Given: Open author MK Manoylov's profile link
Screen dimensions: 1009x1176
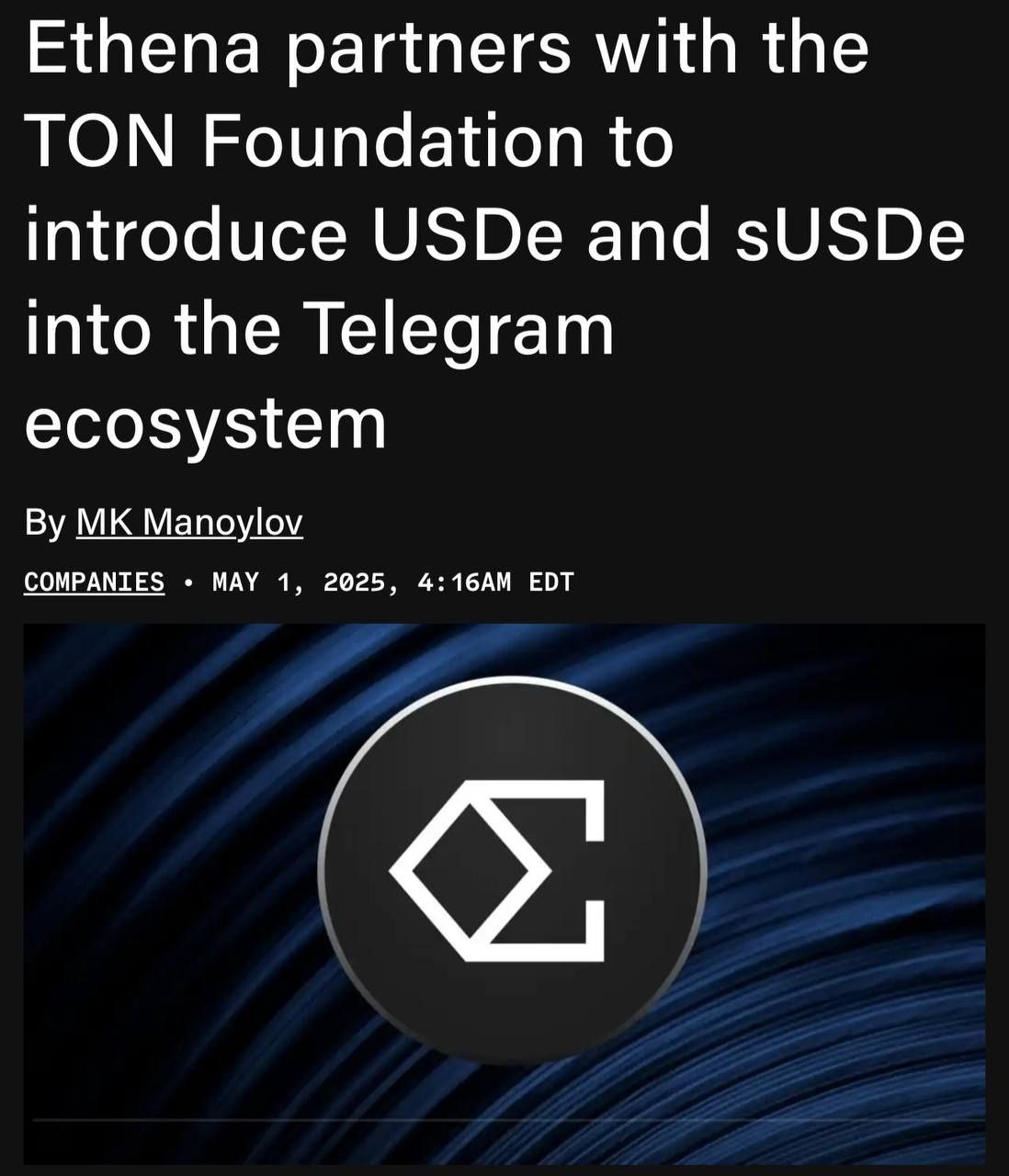Looking at the screenshot, I should 188,523.
